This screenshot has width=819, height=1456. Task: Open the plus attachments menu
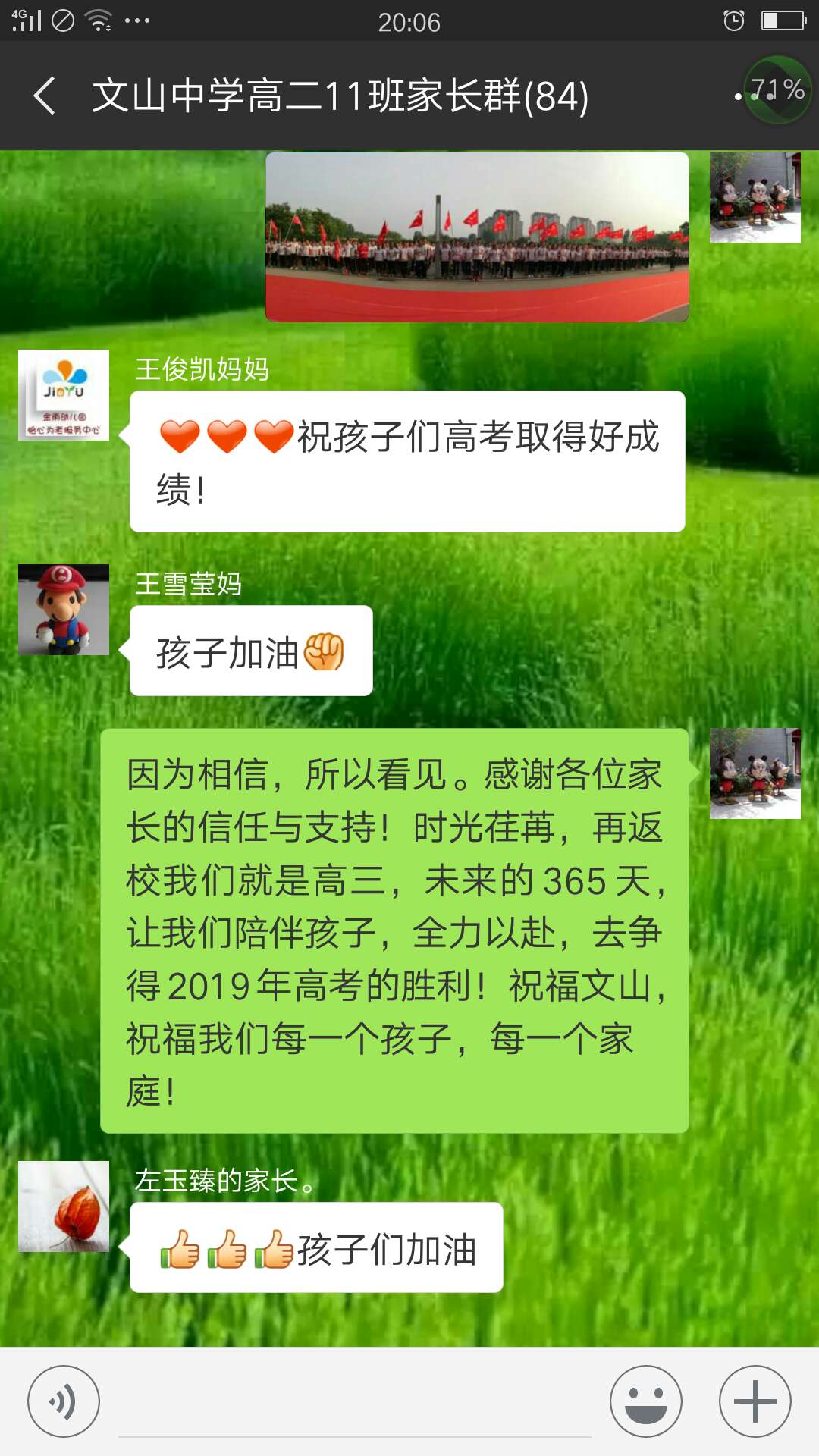click(x=755, y=1401)
